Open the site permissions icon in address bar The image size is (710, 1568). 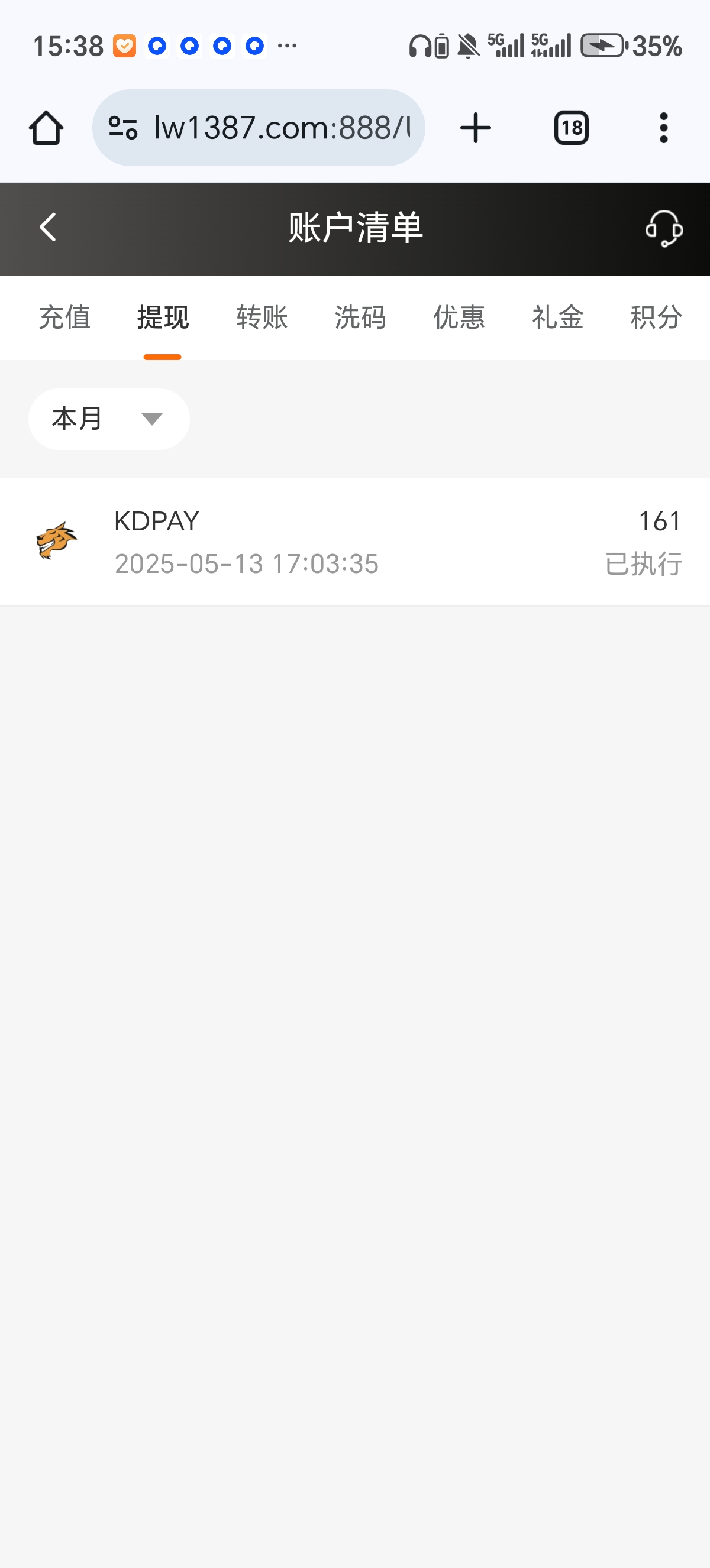point(122,127)
